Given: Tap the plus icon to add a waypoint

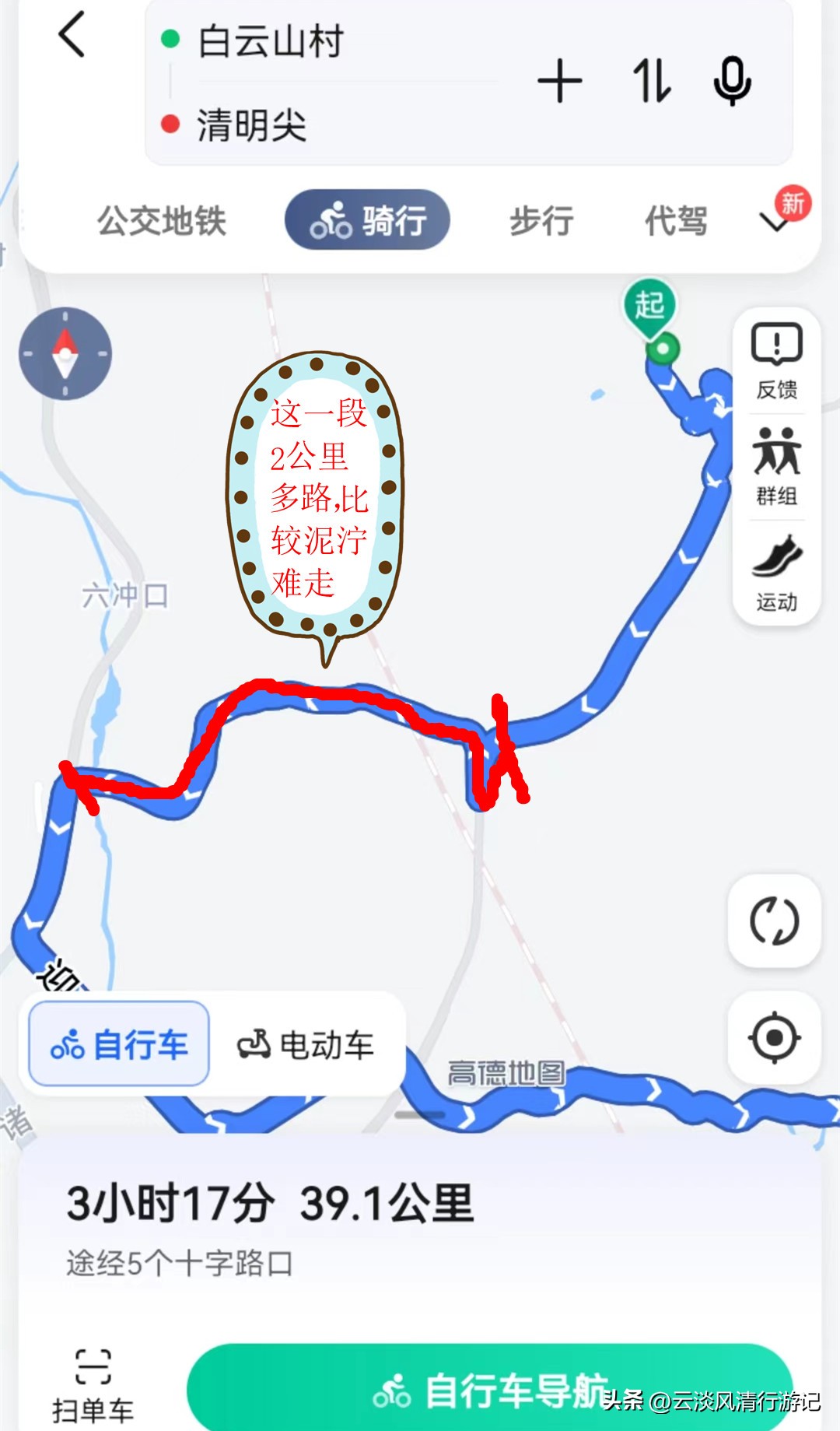Looking at the screenshot, I should 559,80.
